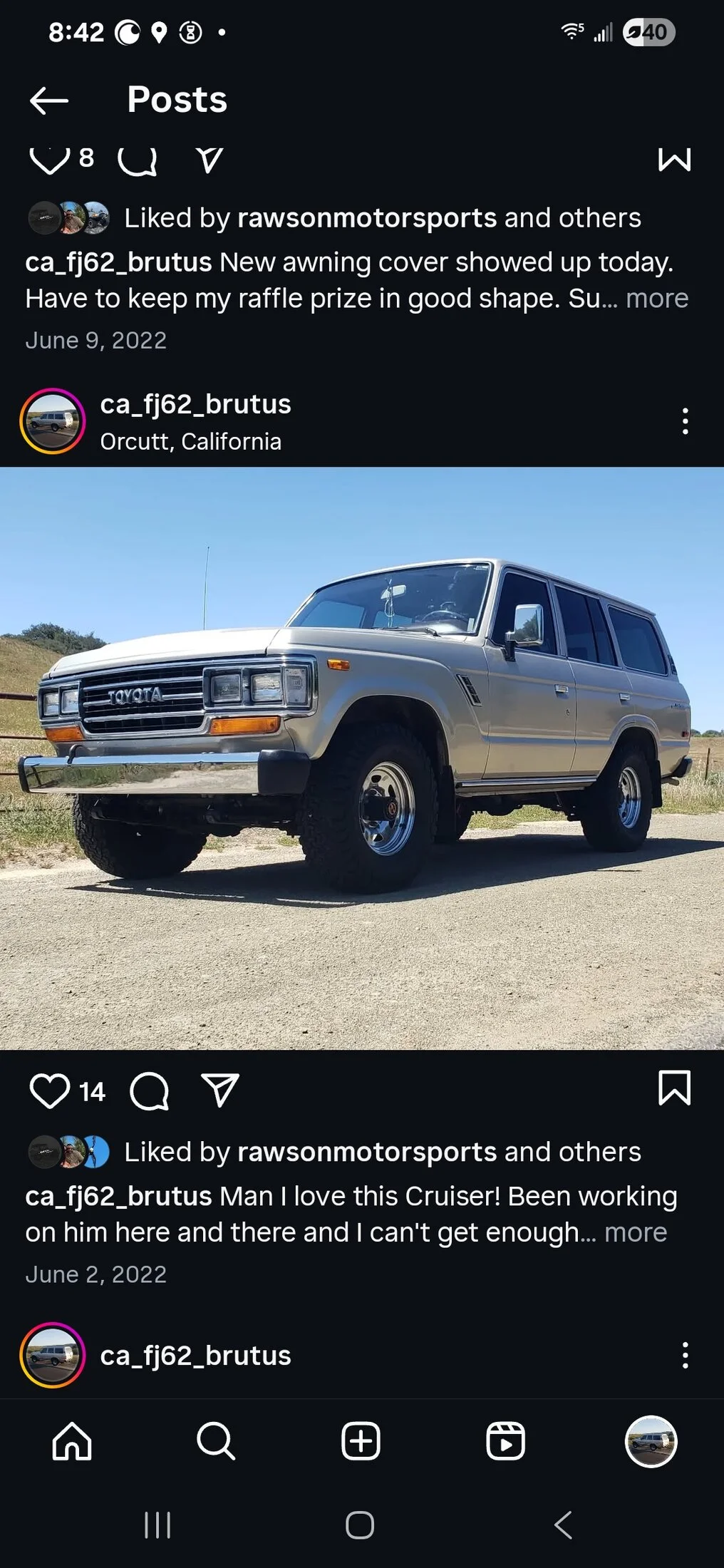Comment on the June 2 Cruiser post
This screenshot has height=1568, width=724.
point(149,1091)
